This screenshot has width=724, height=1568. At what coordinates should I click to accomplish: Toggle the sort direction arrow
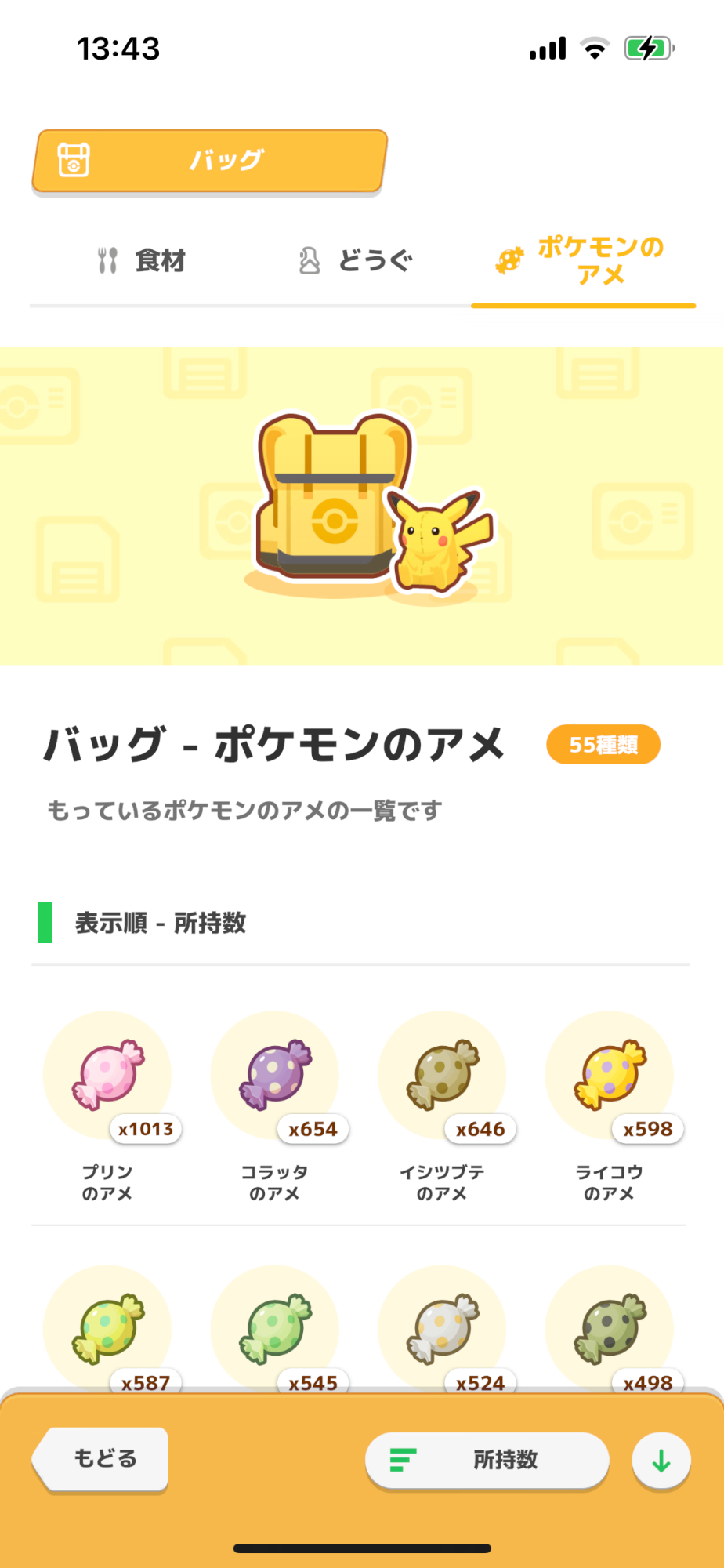[x=661, y=1461]
